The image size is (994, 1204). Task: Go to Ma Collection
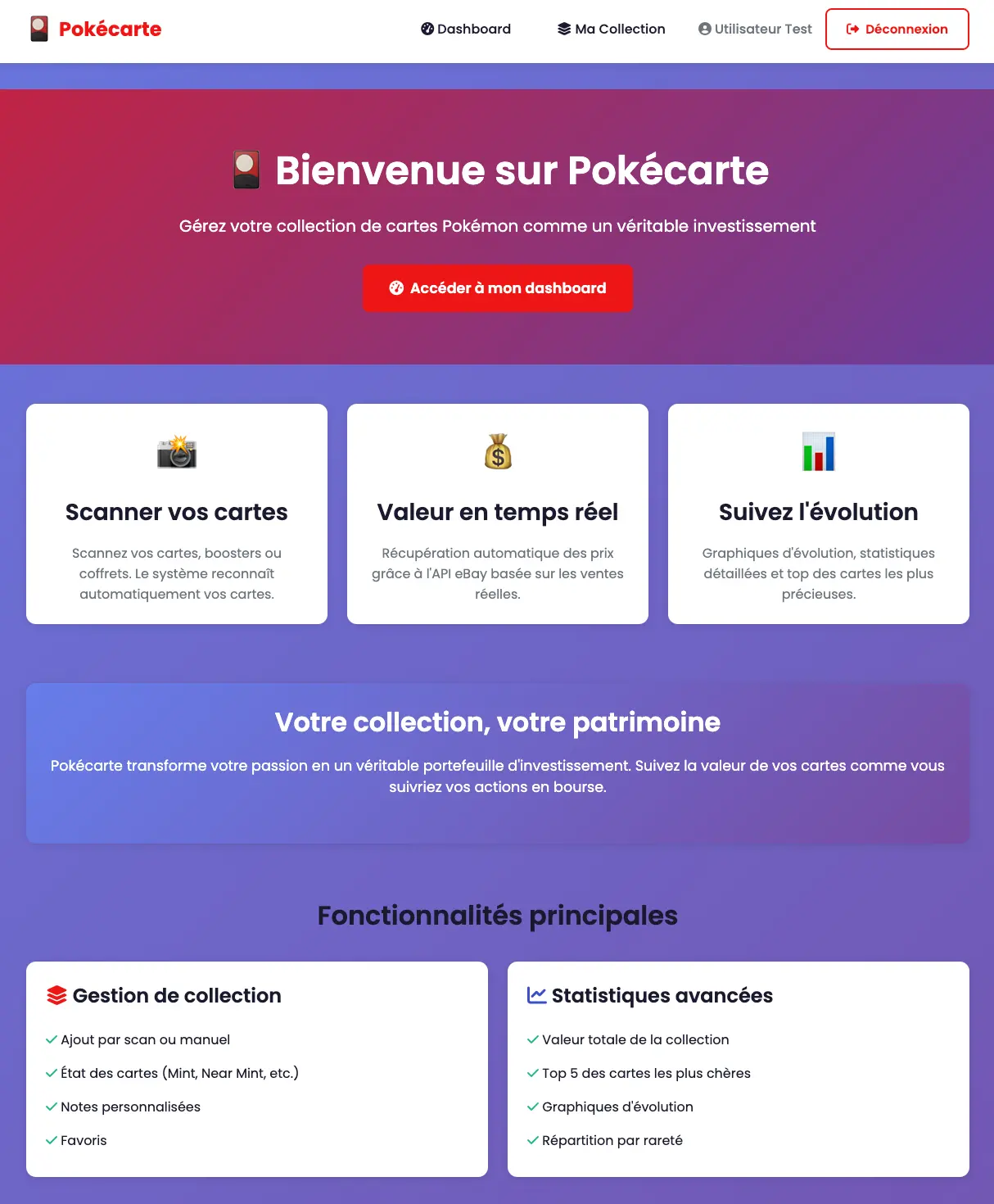[x=611, y=29]
